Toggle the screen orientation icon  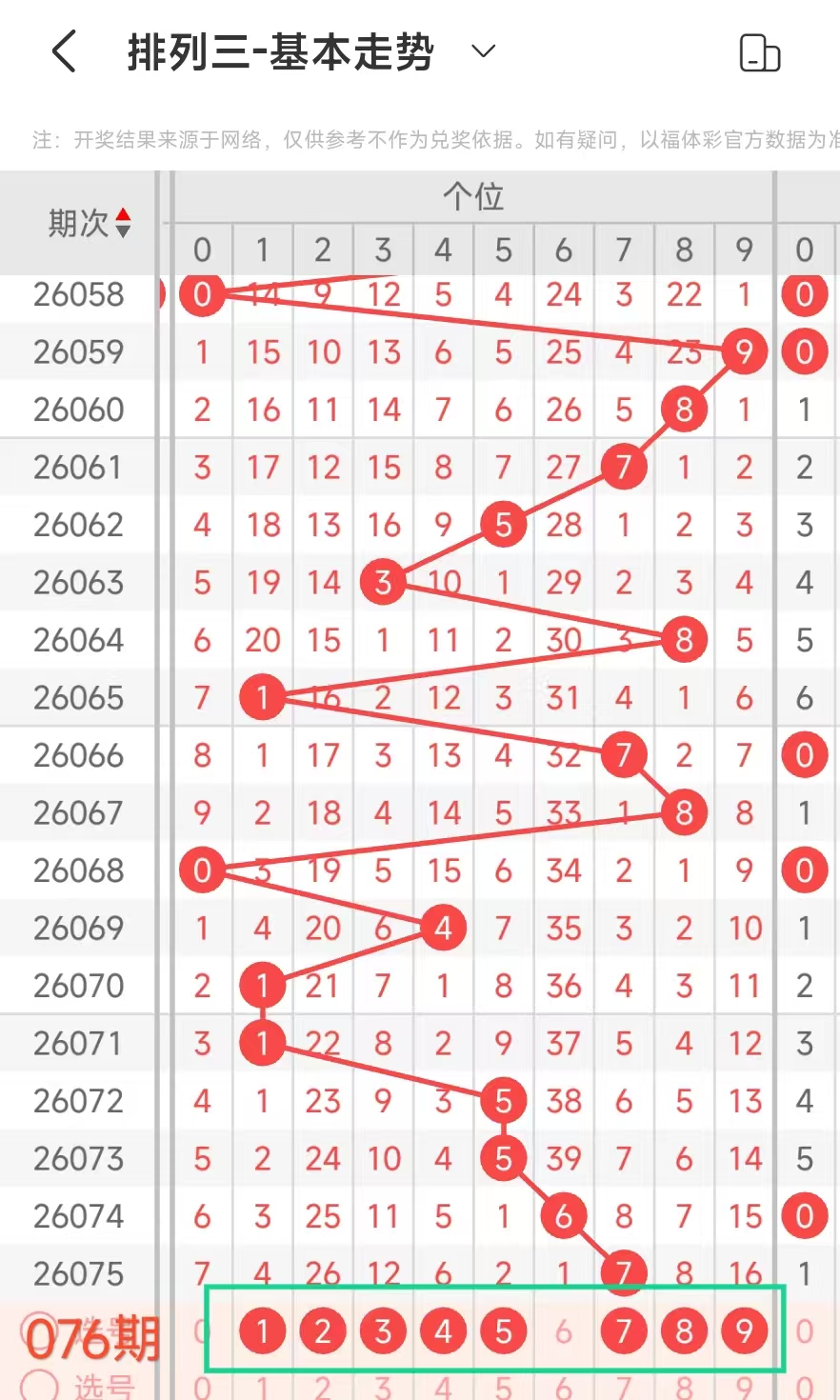pyautogui.click(x=759, y=53)
